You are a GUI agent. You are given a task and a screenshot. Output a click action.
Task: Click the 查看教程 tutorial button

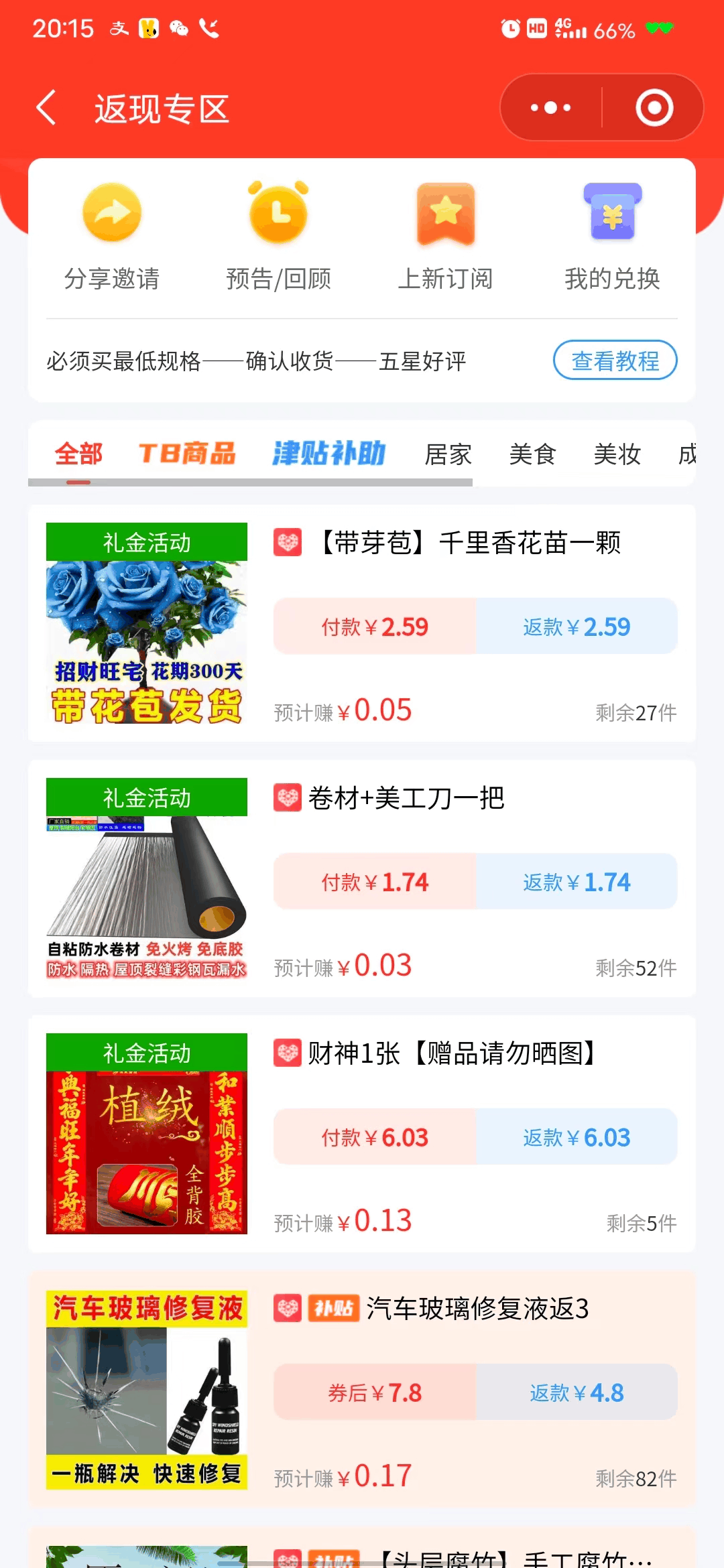click(x=615, y=361)
